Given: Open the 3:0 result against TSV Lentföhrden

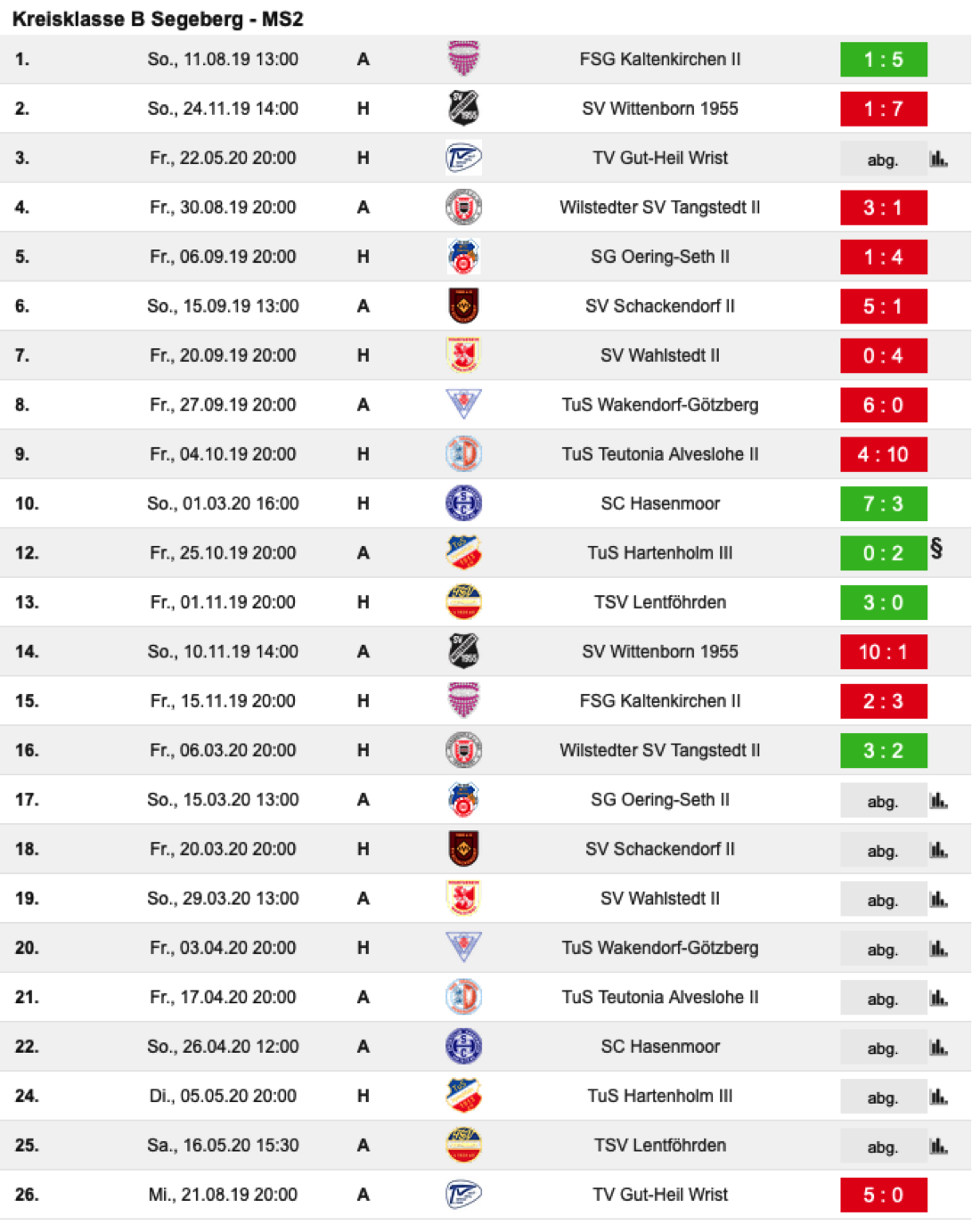Looking at the screenshot, I should [883, 603].
